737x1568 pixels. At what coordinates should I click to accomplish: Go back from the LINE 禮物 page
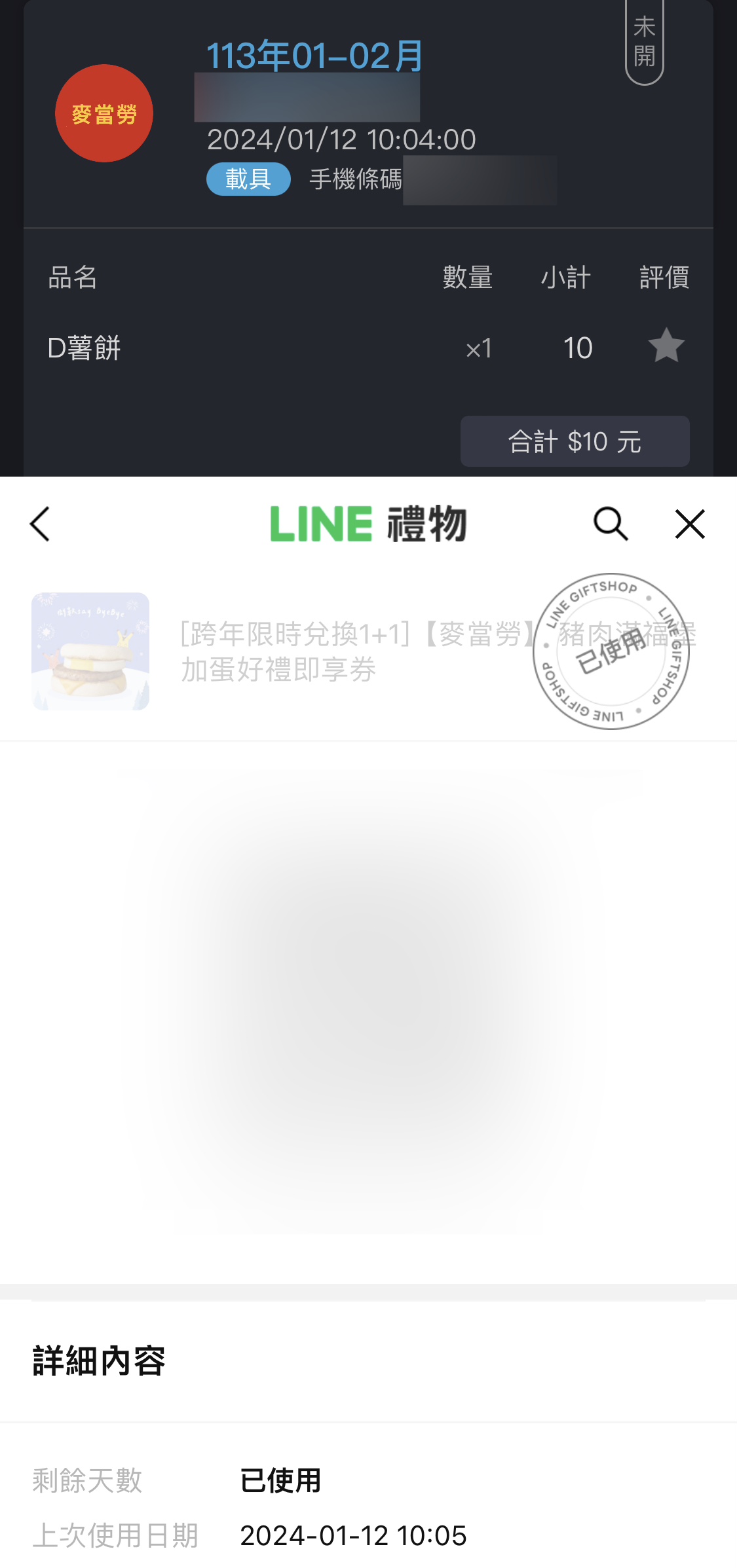pos(41,524)
